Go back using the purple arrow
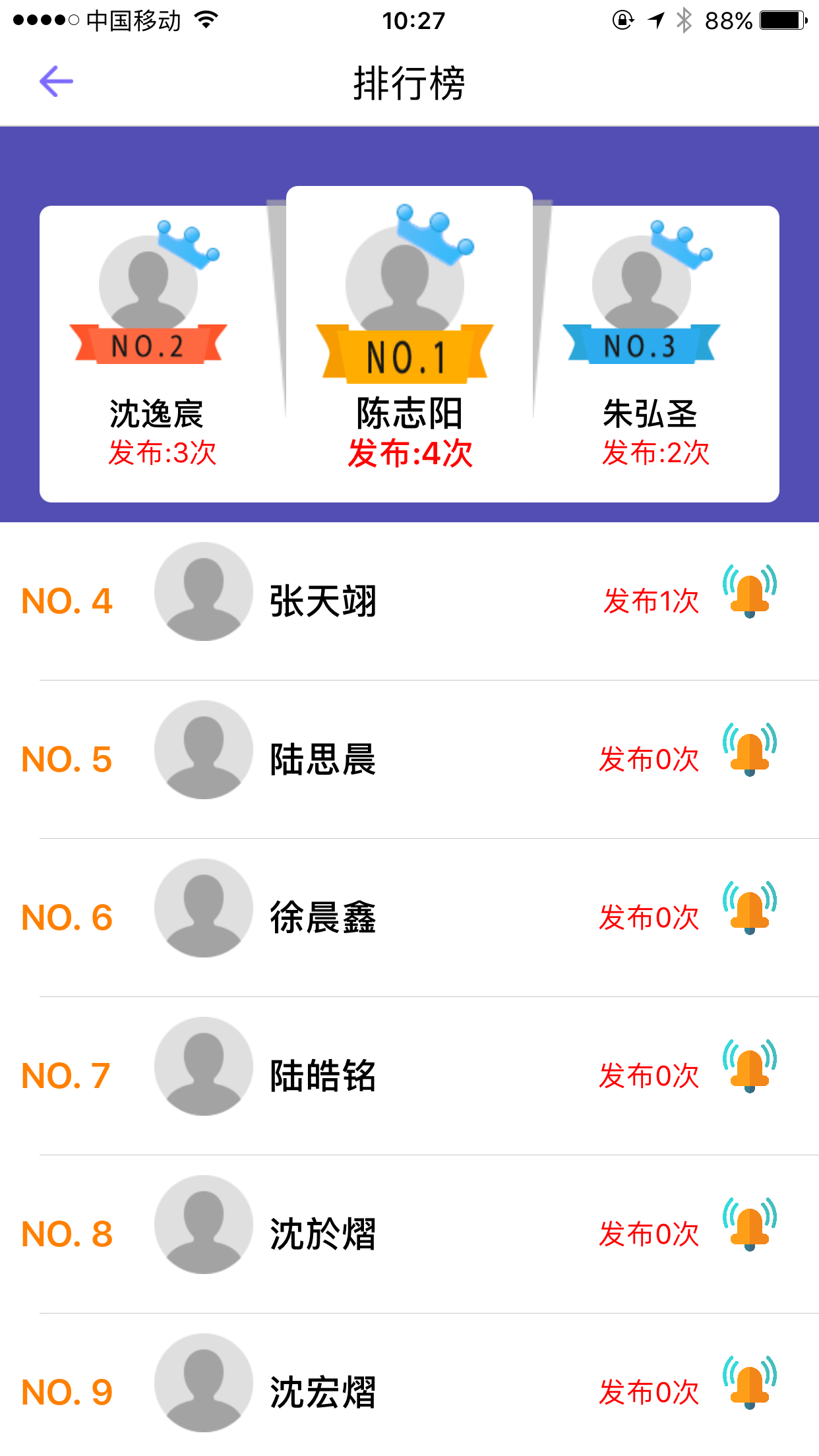Screen dimensions: 819x1456 pyautogui.click(x=56, y=82)
